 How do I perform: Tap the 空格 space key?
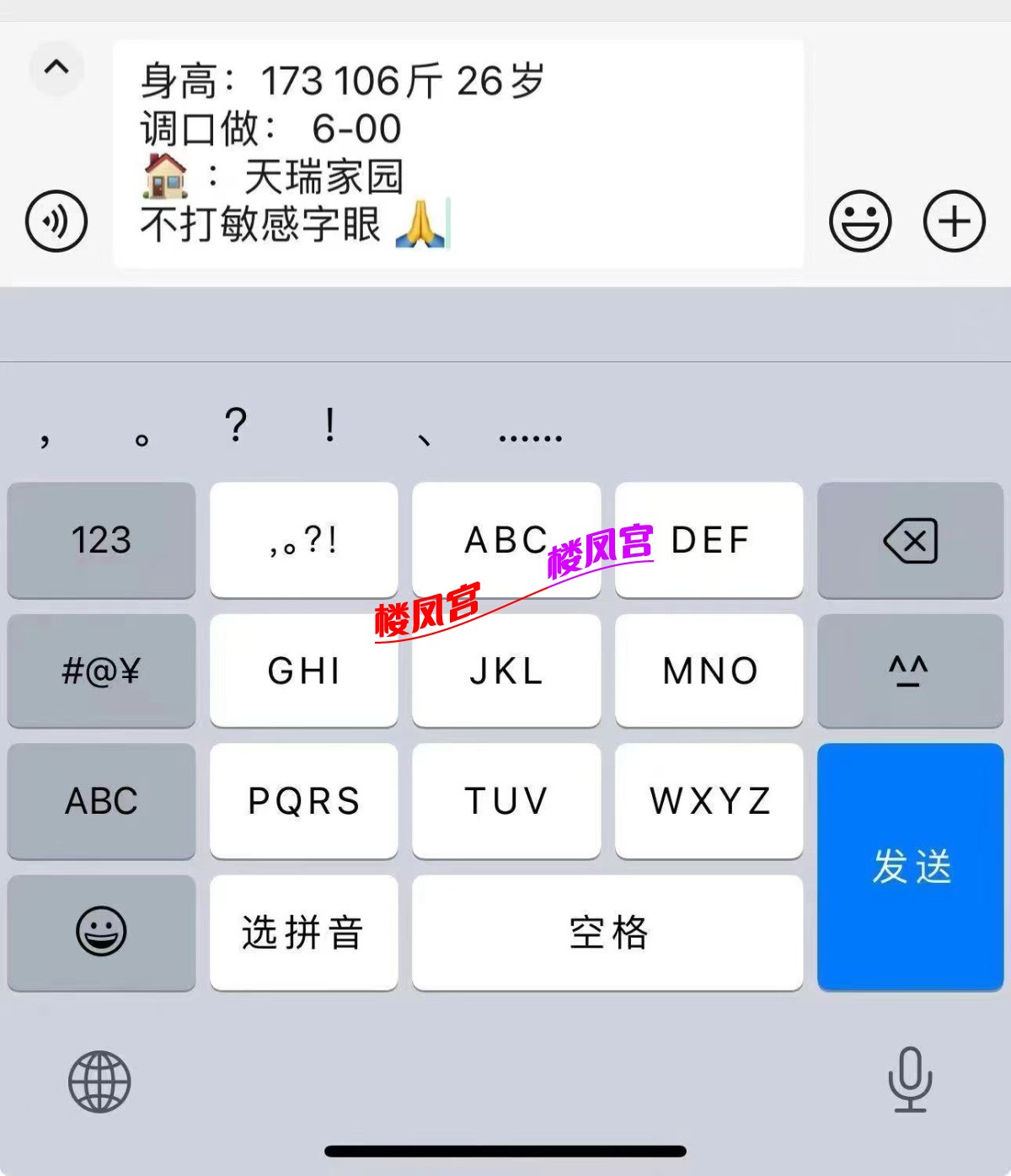coord(607,933)
